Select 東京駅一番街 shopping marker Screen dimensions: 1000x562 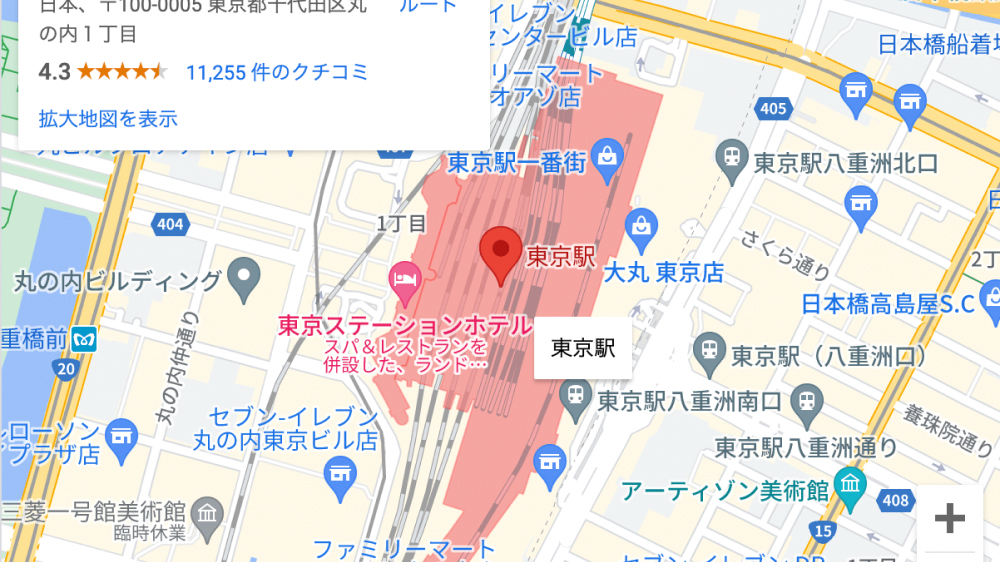(x=606, y=155)
